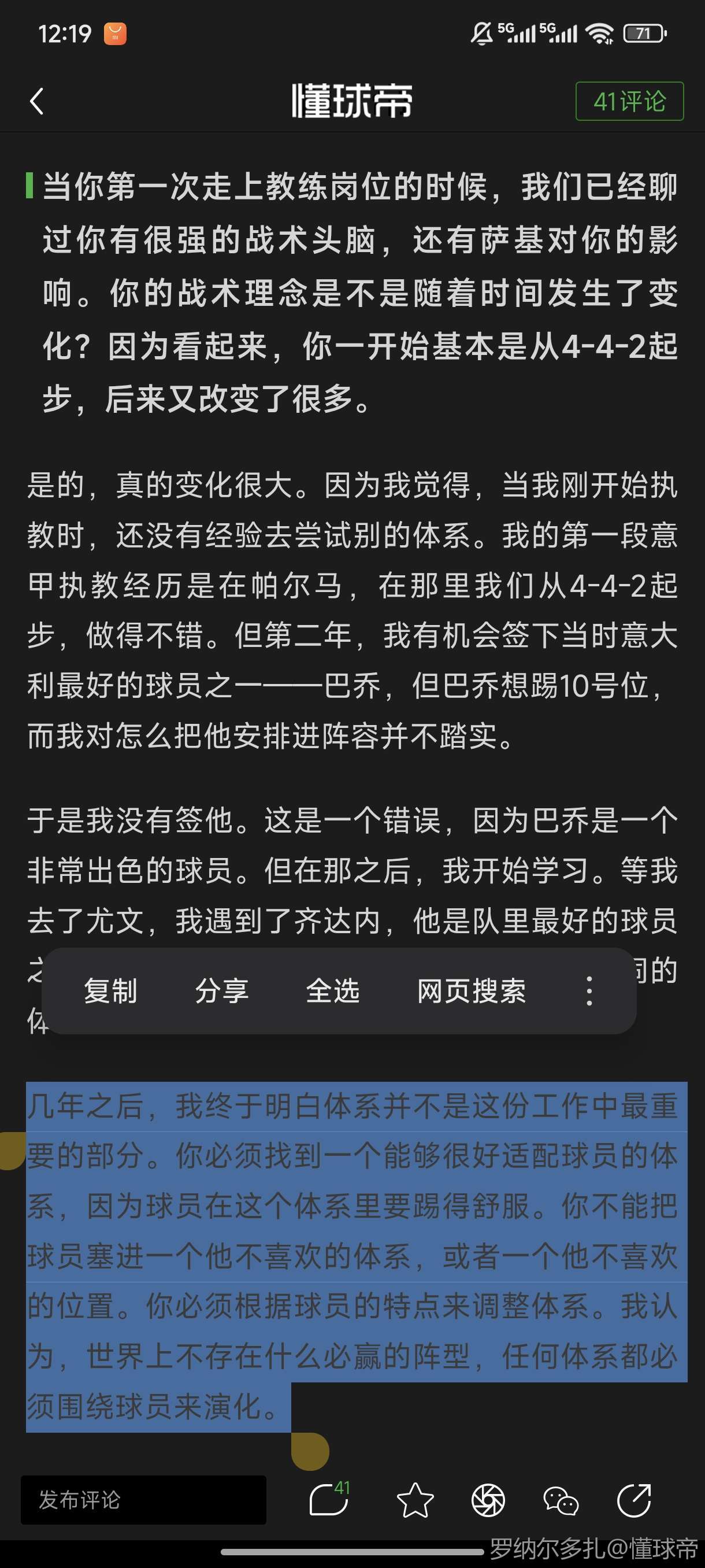Favorite this article with the star

click(x=415, y=1499)
